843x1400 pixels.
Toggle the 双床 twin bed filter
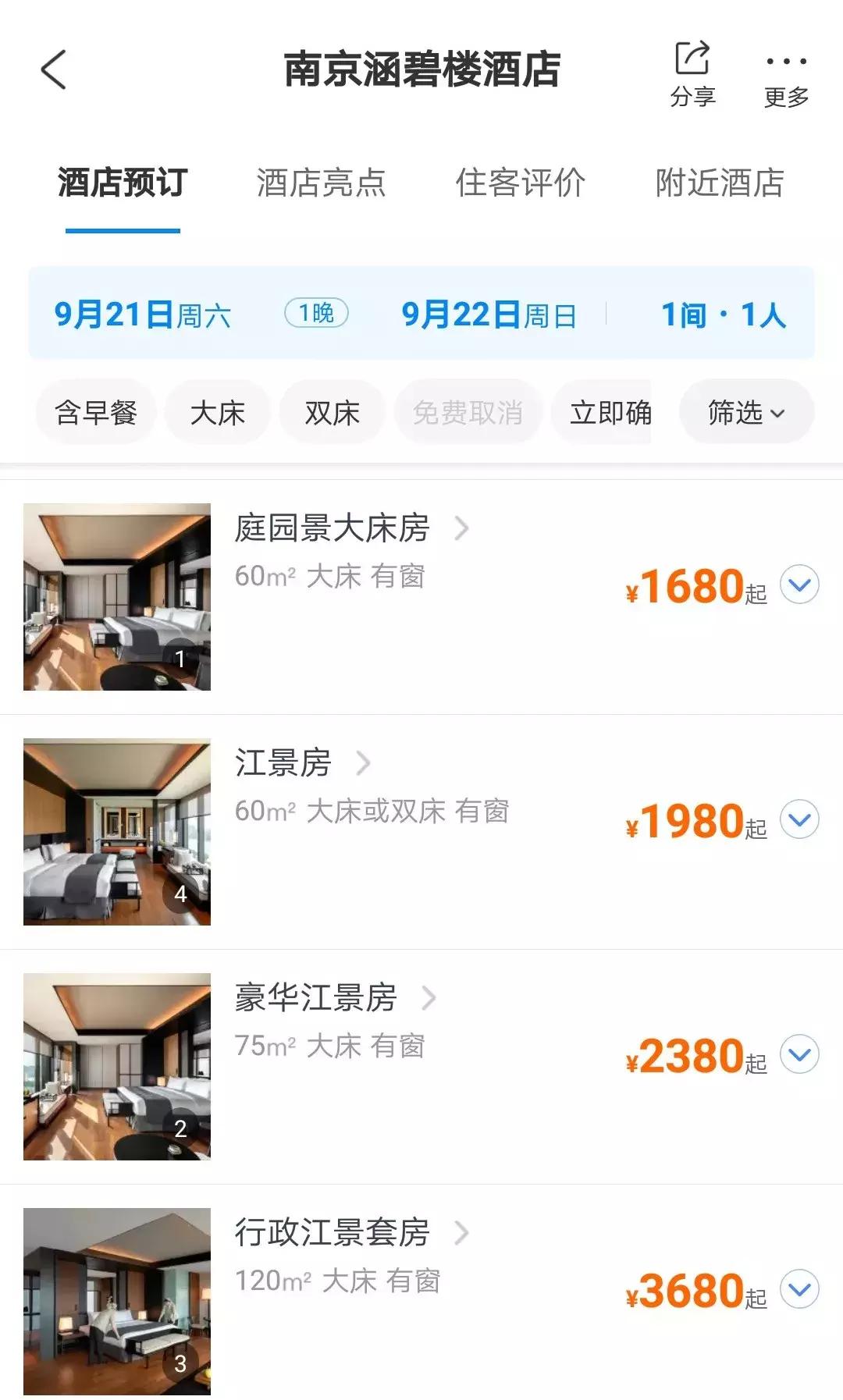point(332,412)
